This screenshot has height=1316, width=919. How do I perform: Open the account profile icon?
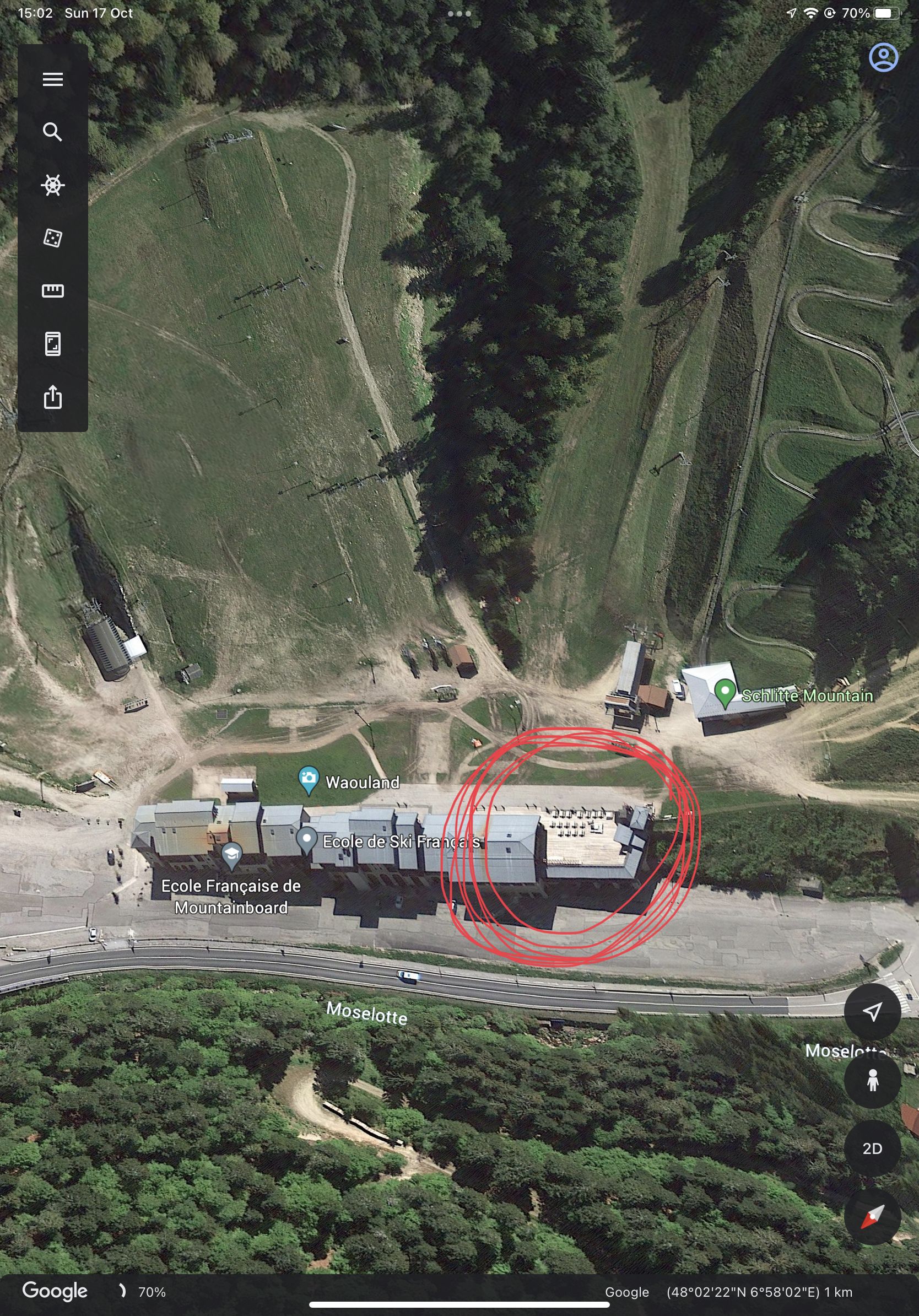pos(883,57)
